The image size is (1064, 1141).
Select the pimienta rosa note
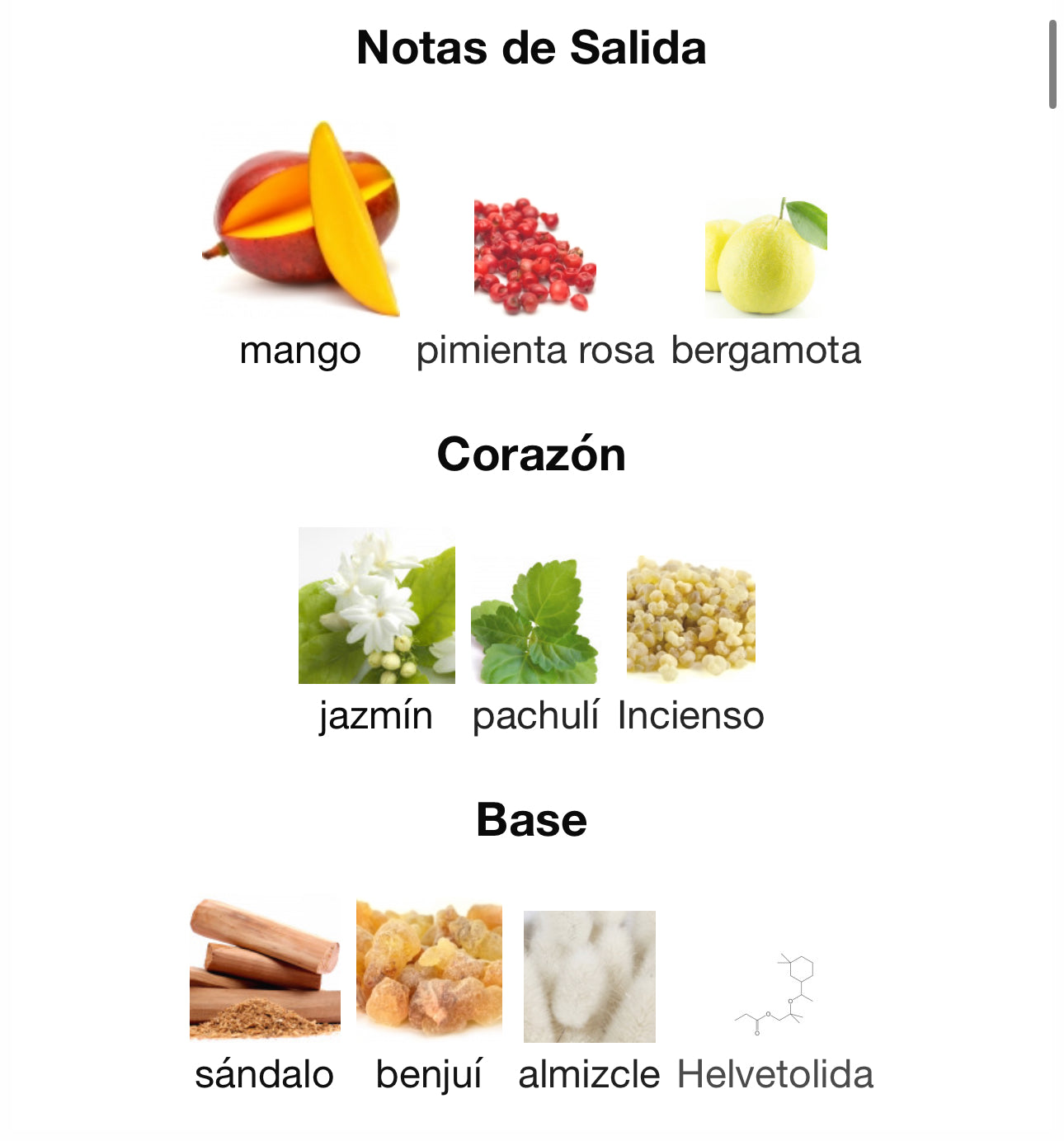534,257
